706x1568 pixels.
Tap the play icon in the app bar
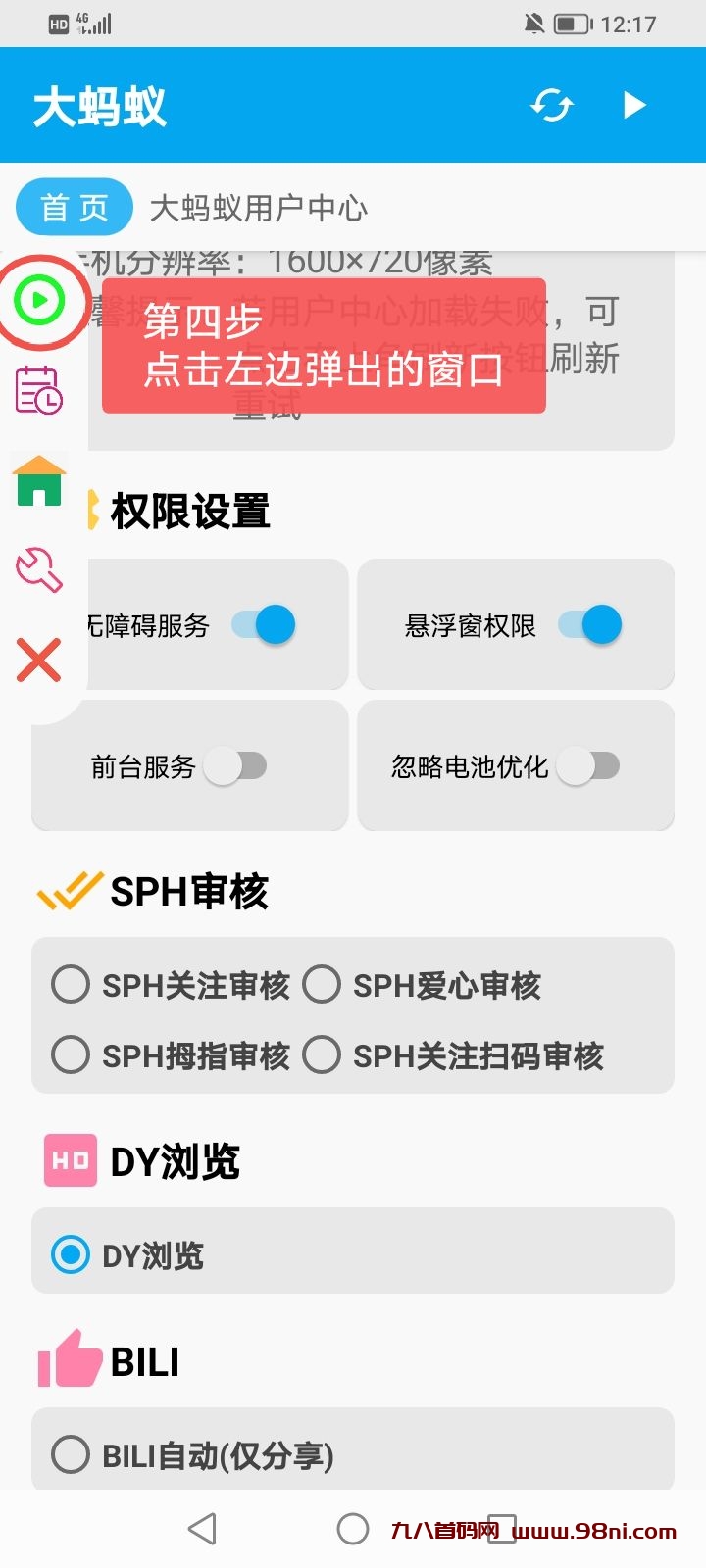[634, 105]
